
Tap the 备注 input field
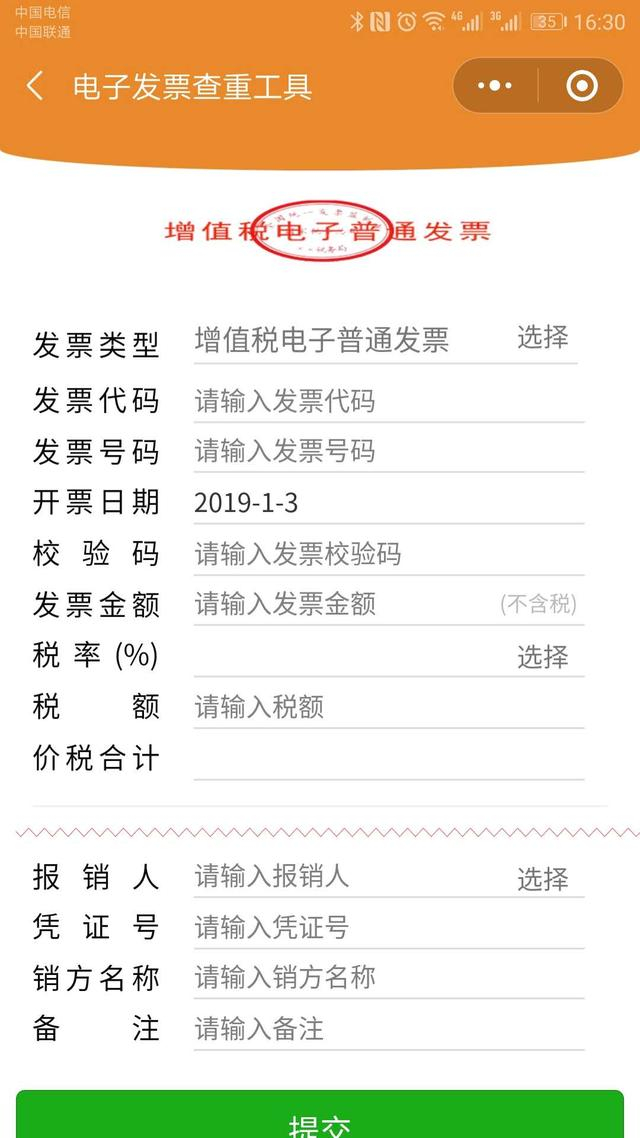pos(388,1029)
